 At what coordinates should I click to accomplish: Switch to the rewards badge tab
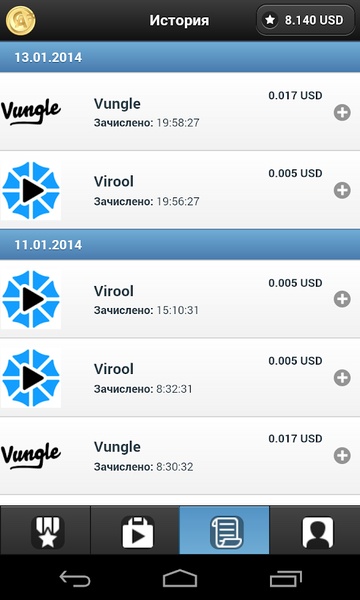pos(47,532)
